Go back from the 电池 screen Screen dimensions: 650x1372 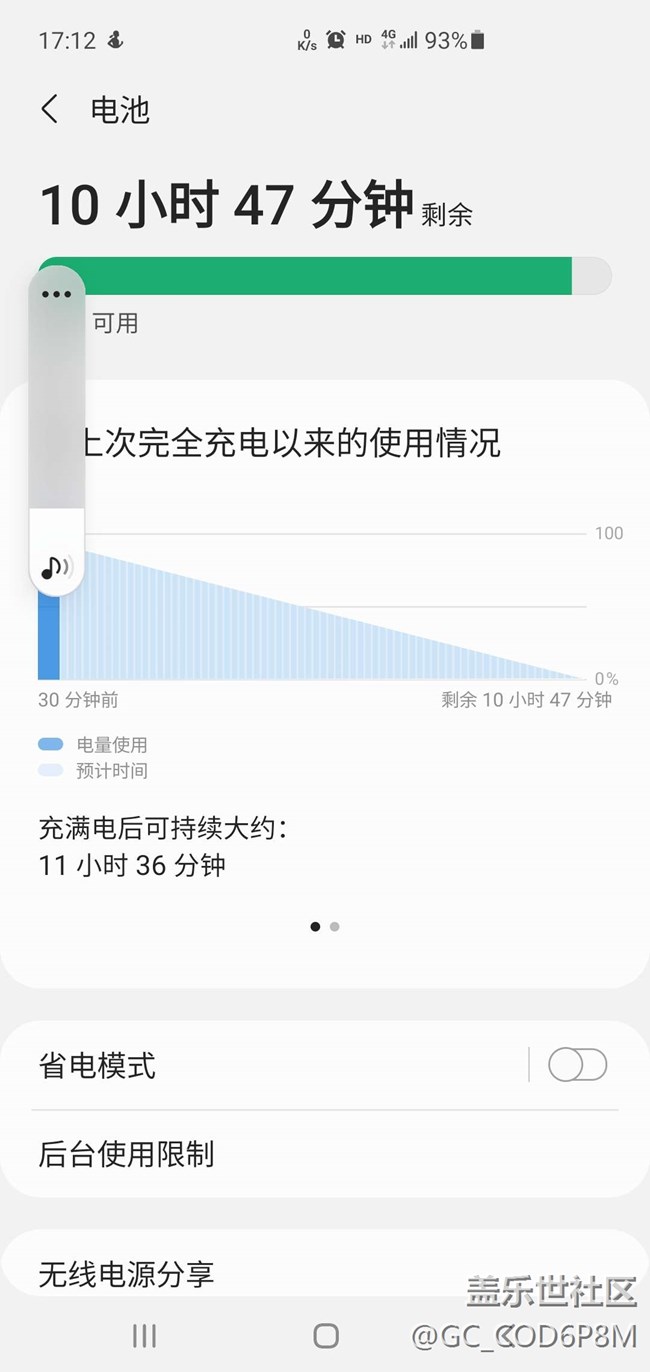click(x=50, y=109)
